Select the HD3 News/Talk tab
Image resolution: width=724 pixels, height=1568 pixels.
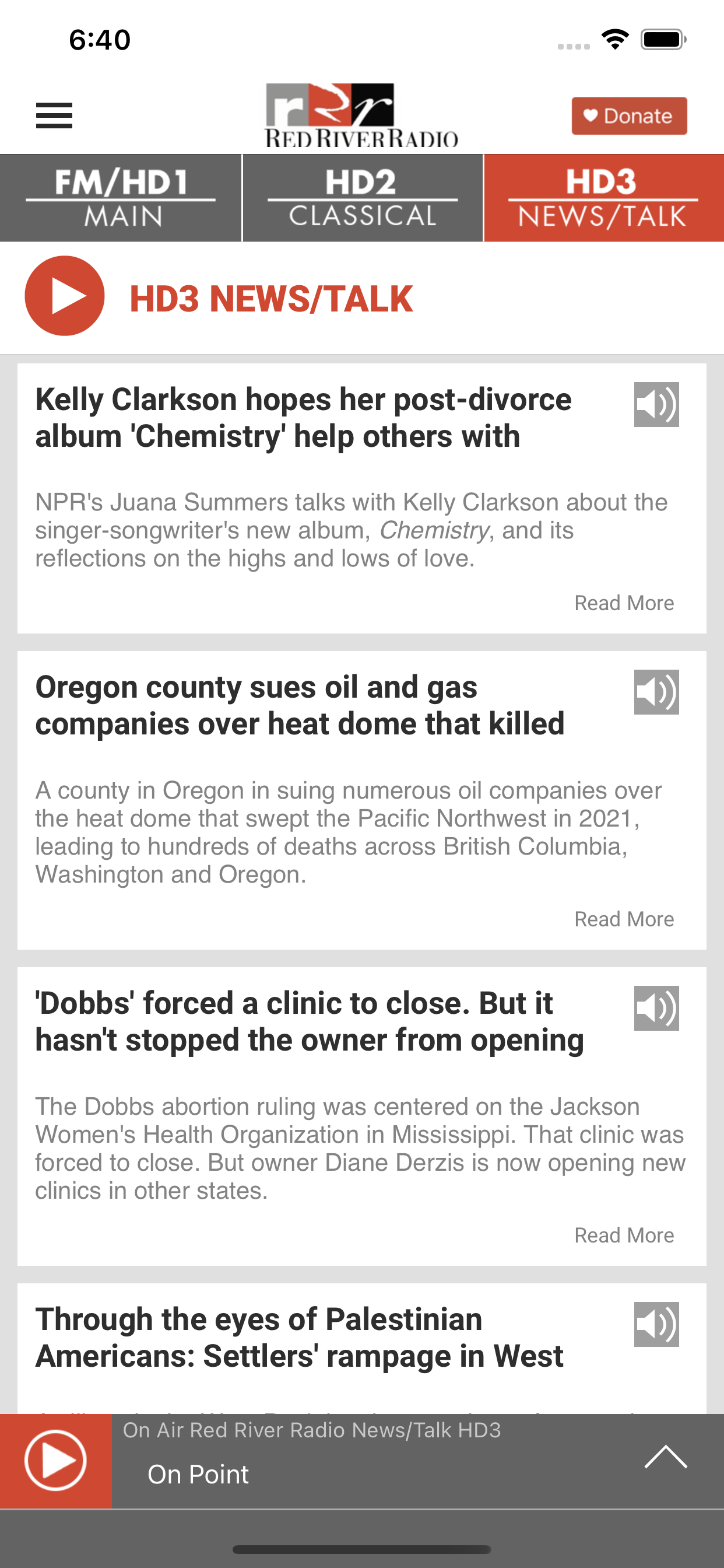[x=603, y=198]
